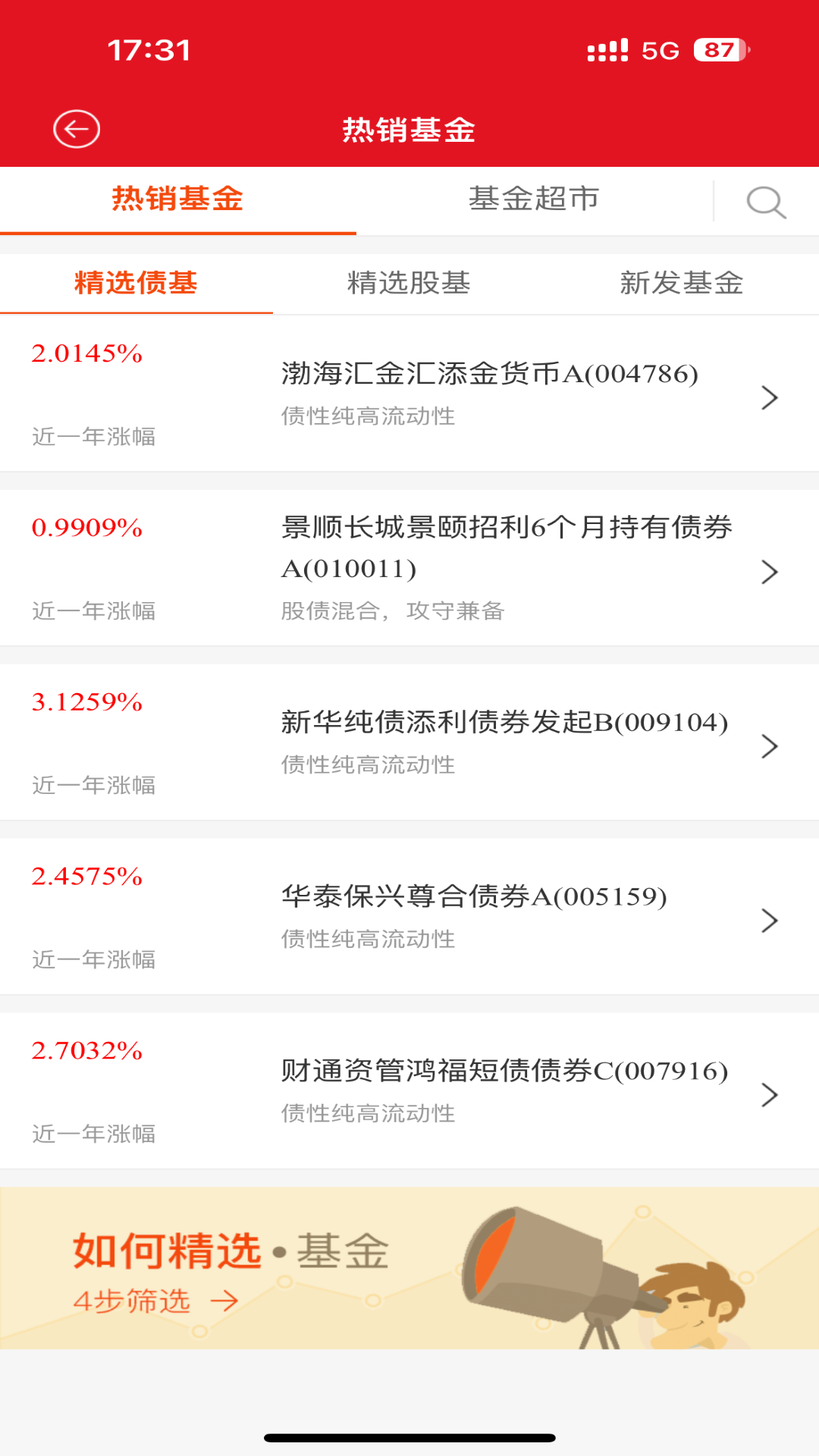Switch to the 精选股基 tab

(x=409, y=284)
